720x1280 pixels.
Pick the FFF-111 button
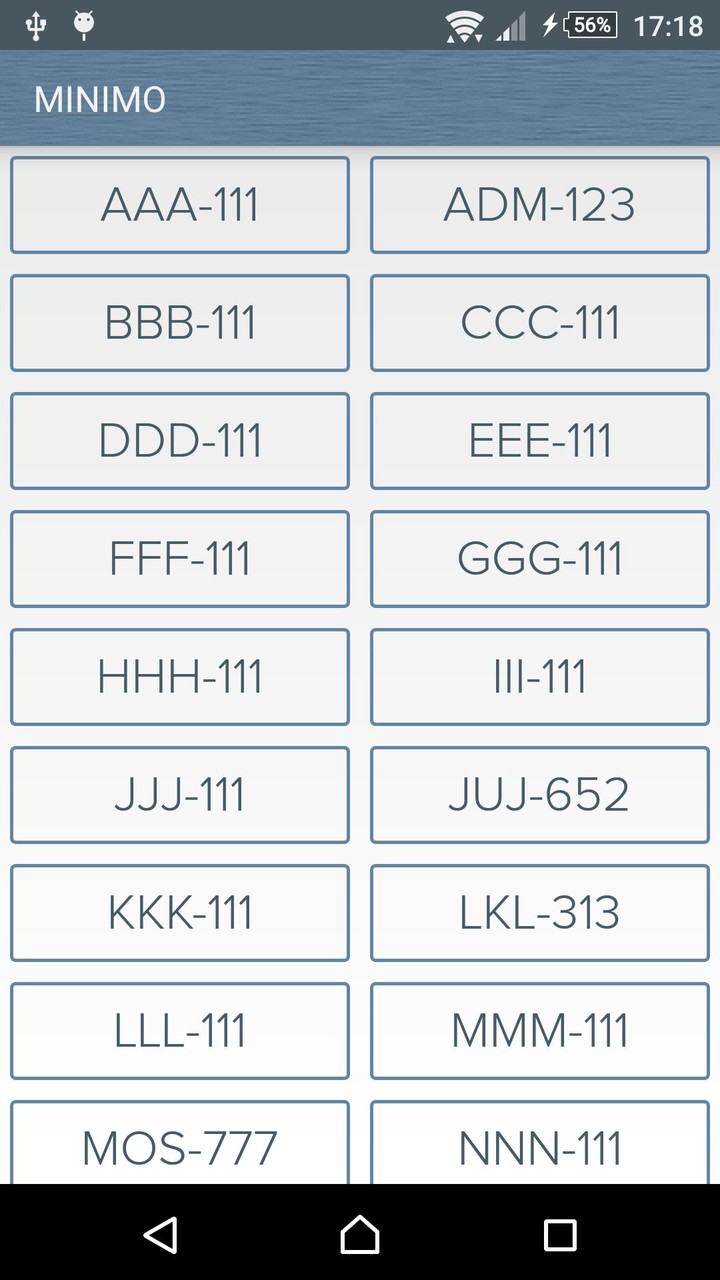[180, 559]
